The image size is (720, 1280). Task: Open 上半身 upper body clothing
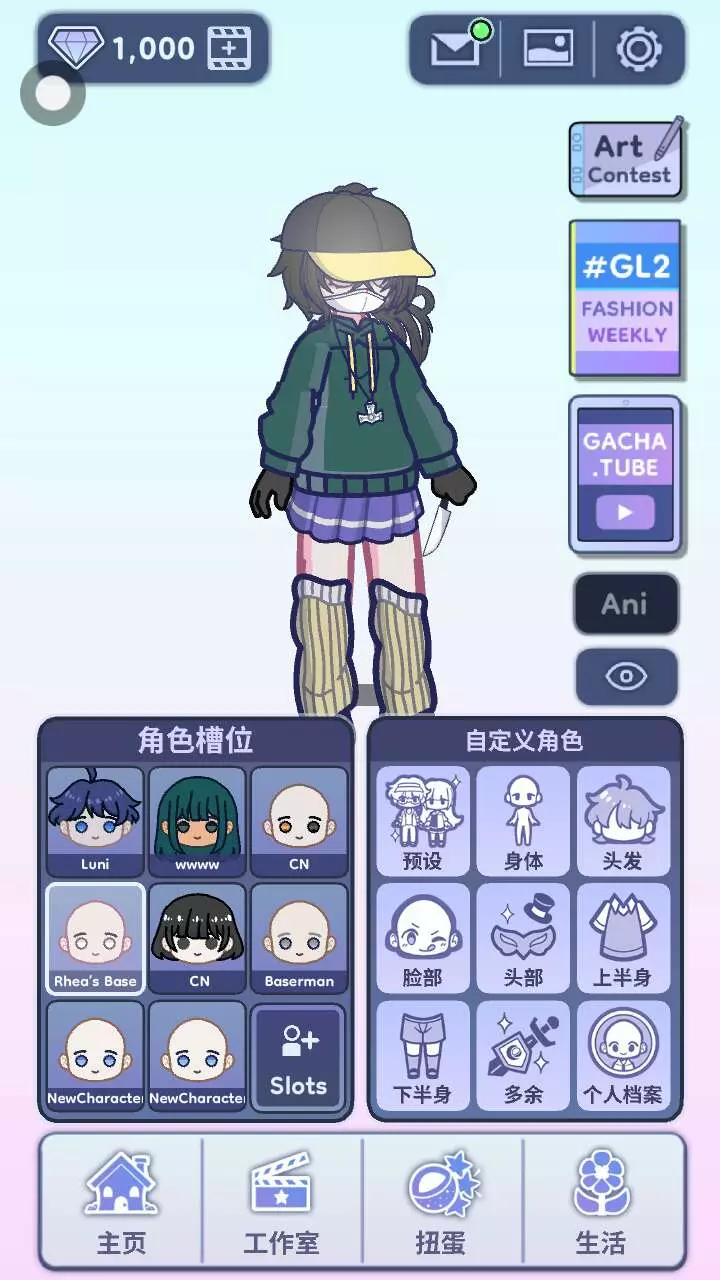point(623,938)
